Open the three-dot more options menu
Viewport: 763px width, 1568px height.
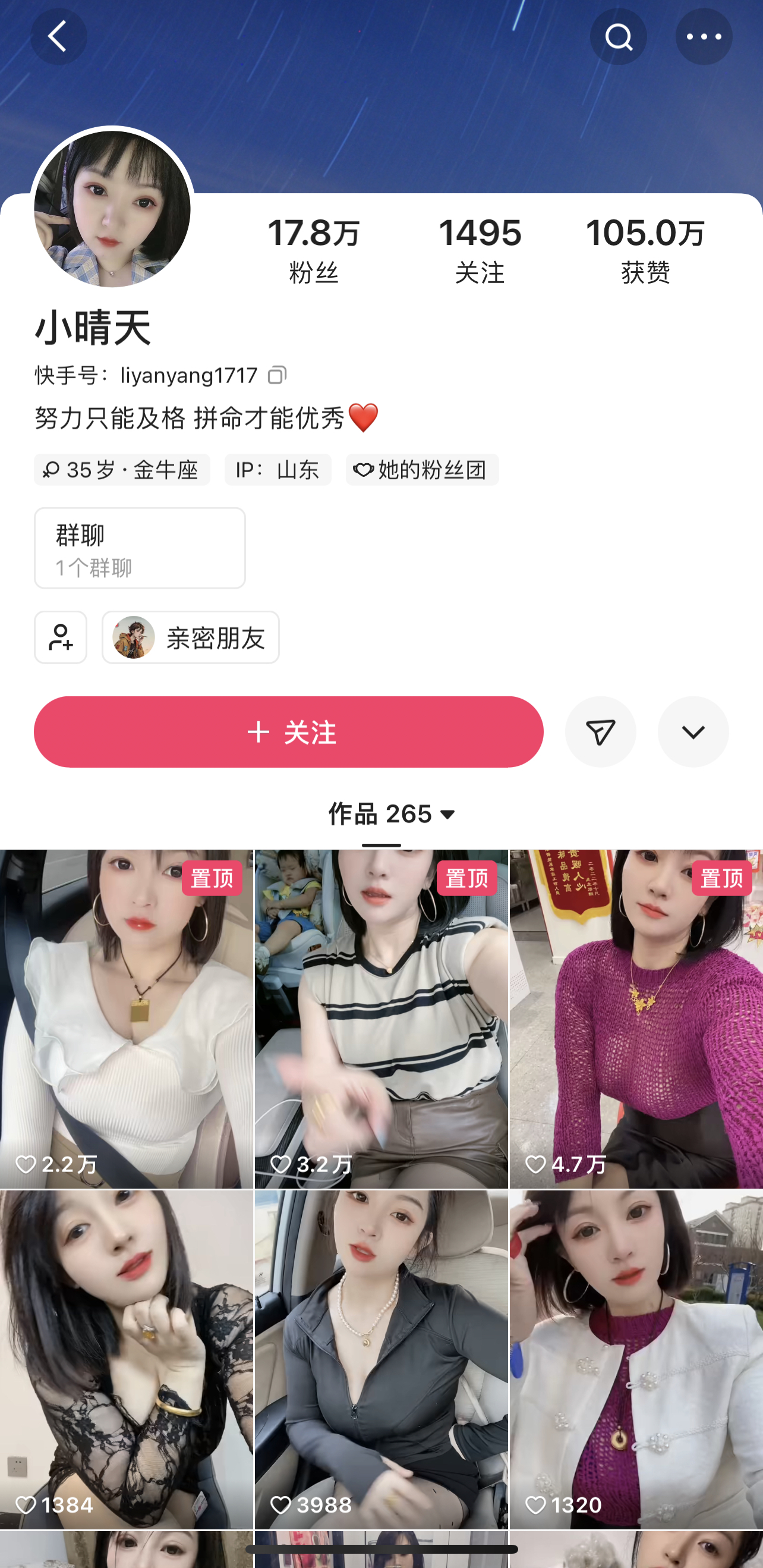(704, 36)
